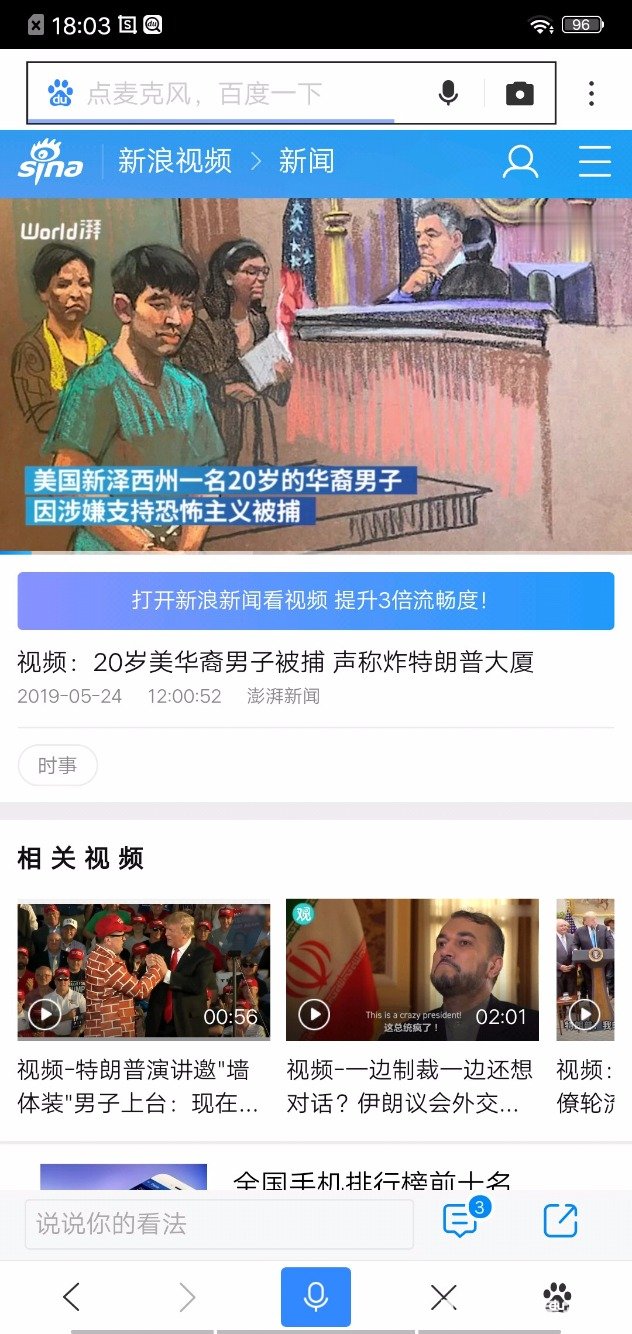Viewport: 632px width, 1334px height.
Task: Open the Baidu paw home button
Action: (x=558, y=1297)
